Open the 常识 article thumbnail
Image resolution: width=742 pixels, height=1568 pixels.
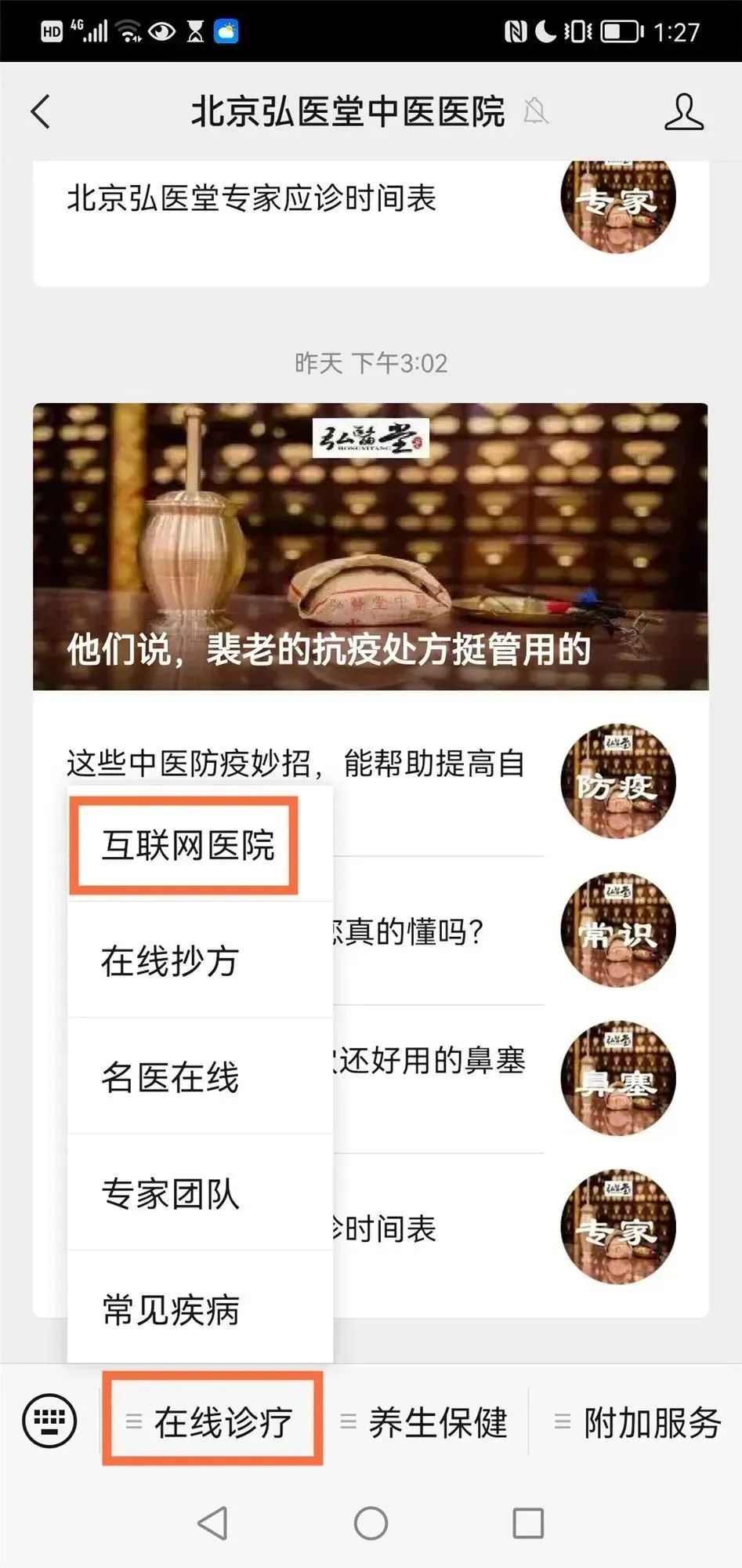(x=617, y=930)
